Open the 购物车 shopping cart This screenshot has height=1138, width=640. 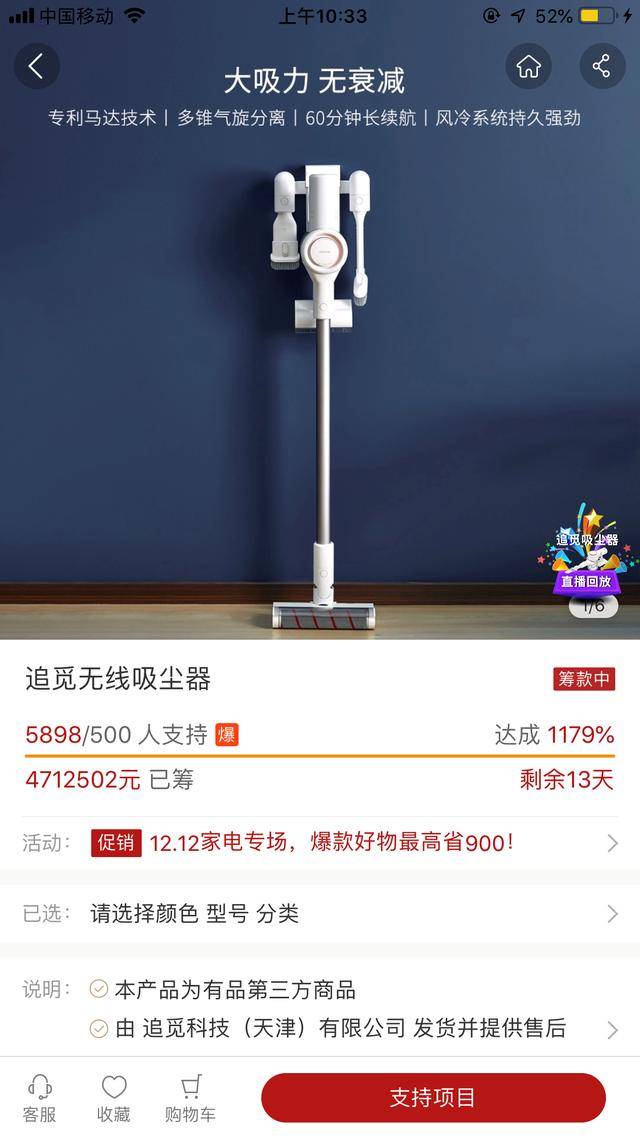[x=190, y=1098]
